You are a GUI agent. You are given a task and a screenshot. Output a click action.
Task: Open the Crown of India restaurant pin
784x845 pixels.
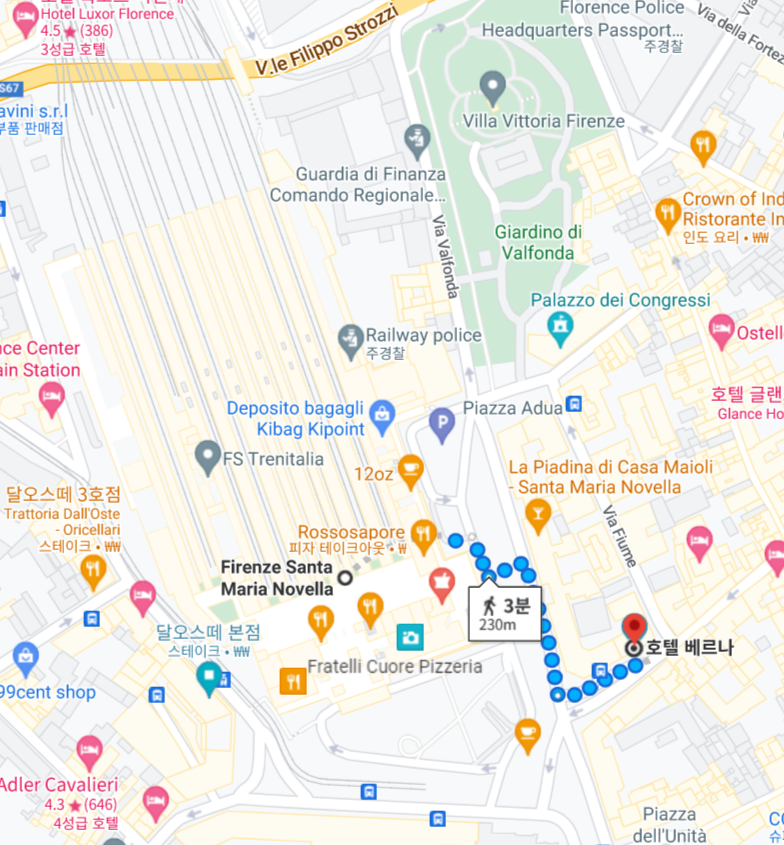click(668, 212)
